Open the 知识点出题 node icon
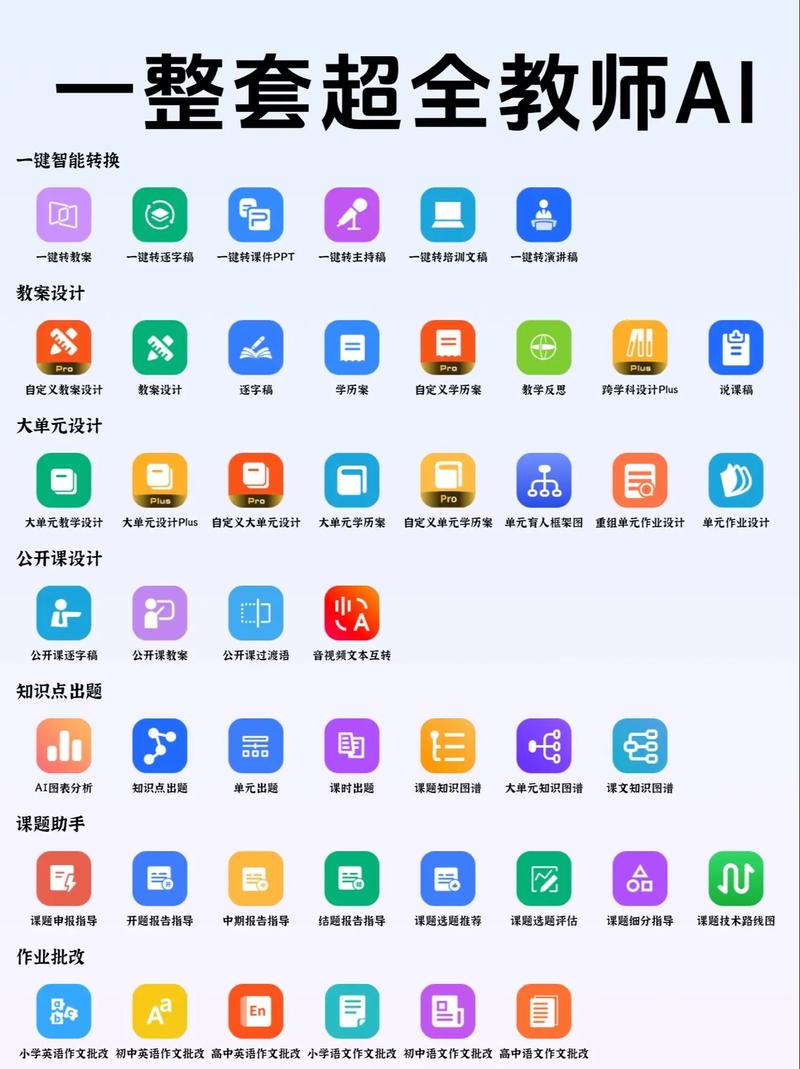The image size is (800, 1069). [160, 748]
